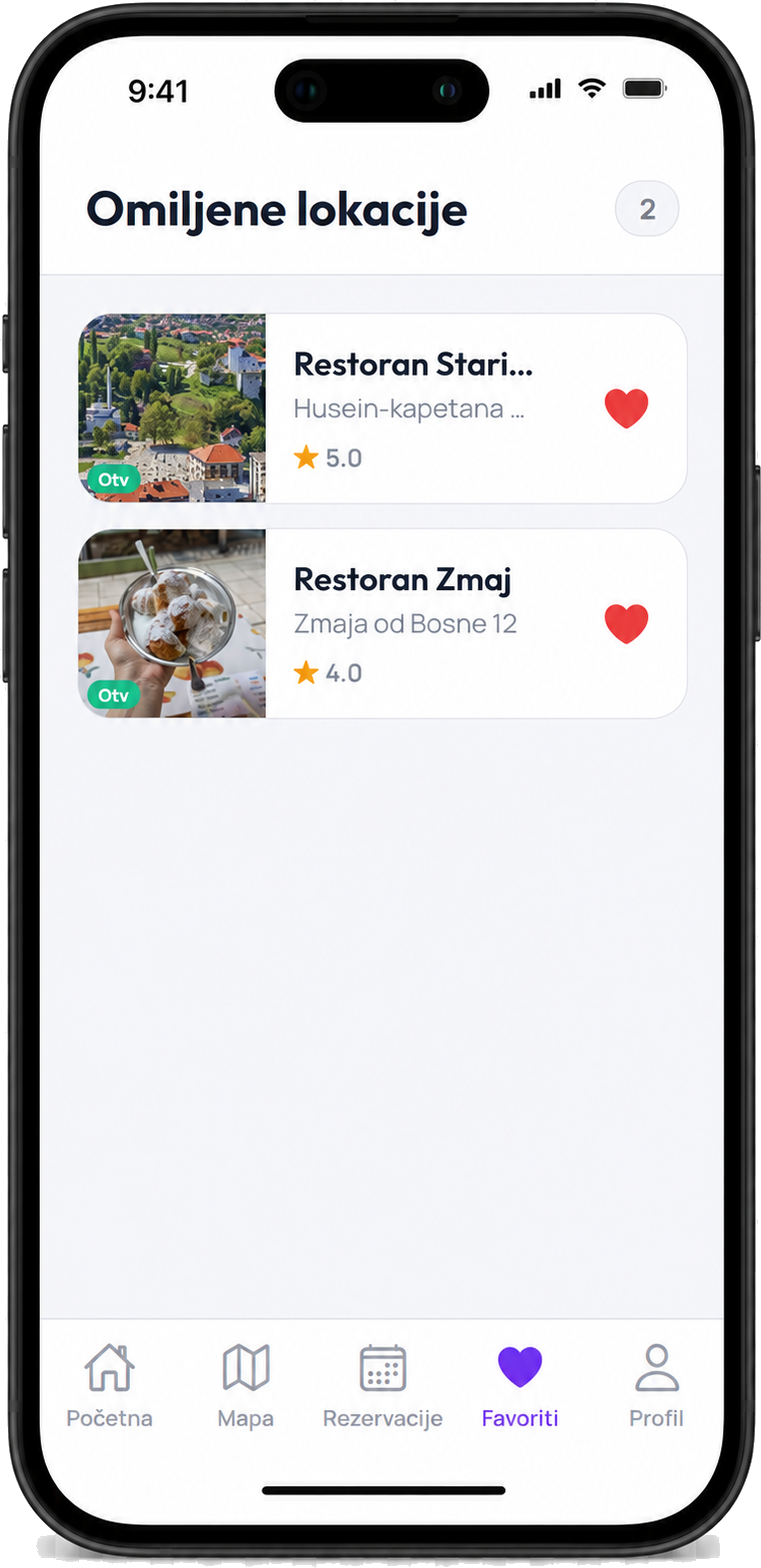Unfavorite Restoran Stari... with the heart
This screenshot has height=1568, width=761.
pos(626,408)
